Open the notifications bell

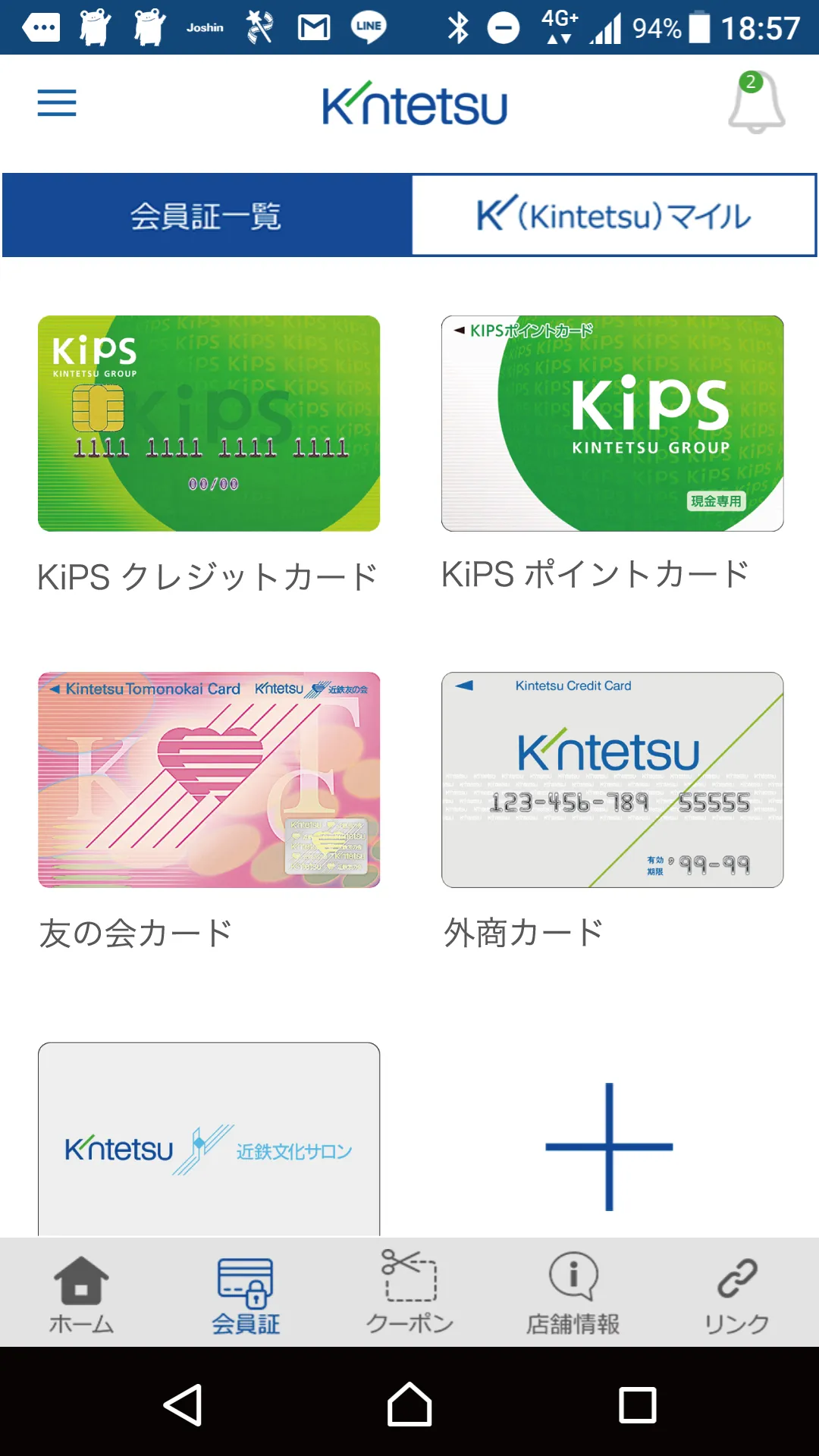[x=756, y=103]
